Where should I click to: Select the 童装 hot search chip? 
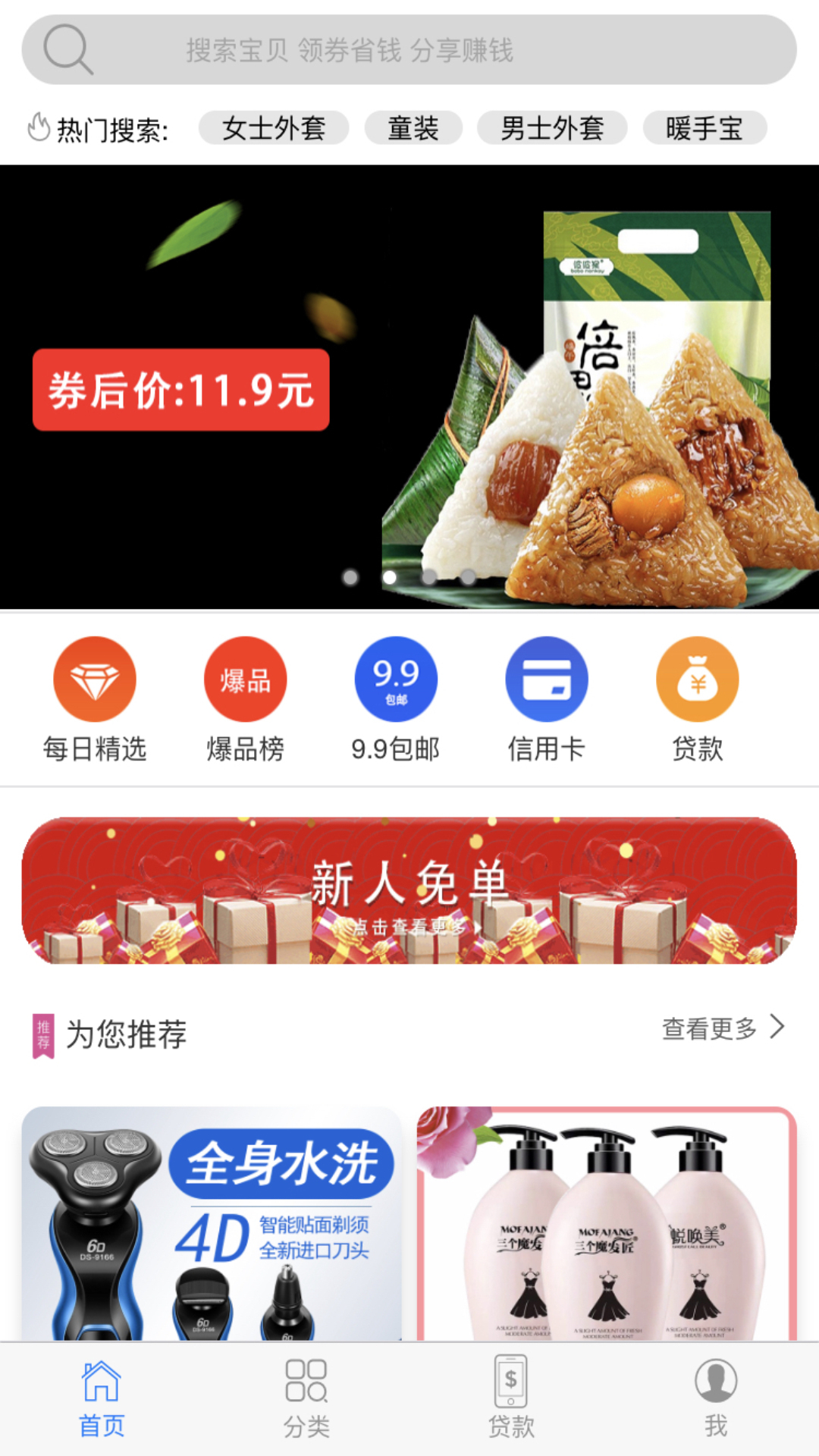(x=413, y=127)
